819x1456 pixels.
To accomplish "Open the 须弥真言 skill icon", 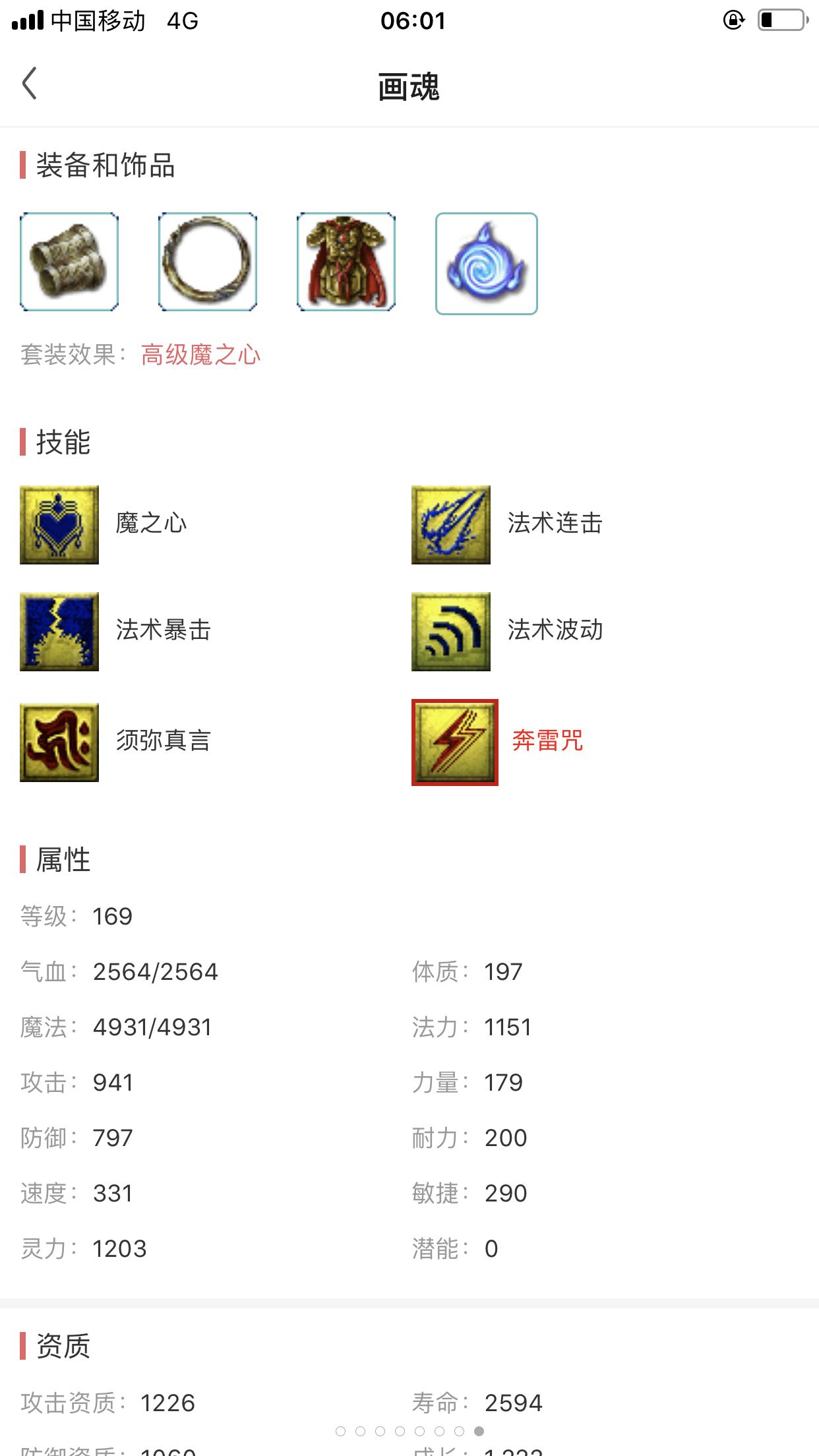I will [59, 743].
